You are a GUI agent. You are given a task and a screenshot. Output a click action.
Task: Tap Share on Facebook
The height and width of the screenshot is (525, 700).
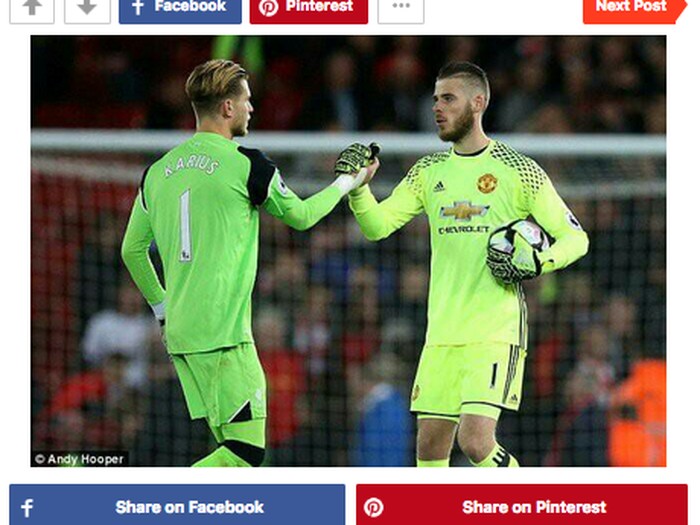point(177,505)
